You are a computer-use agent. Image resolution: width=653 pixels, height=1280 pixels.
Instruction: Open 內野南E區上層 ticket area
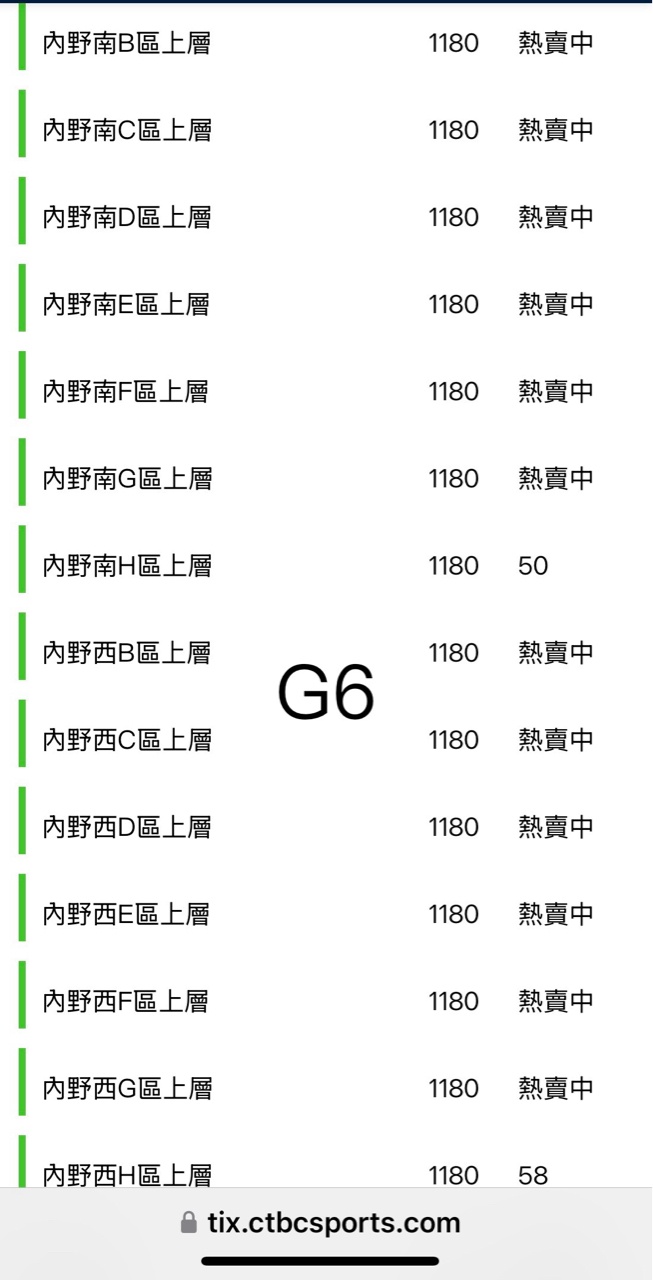point(127,304)
